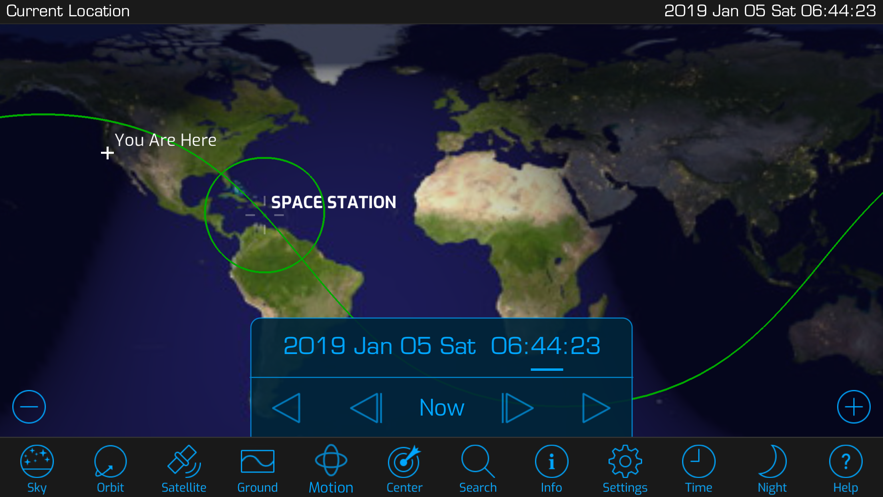The height and width of the screenshot is (497, 883).
Task: Play time forward with the right arrow
Action: 596,407
